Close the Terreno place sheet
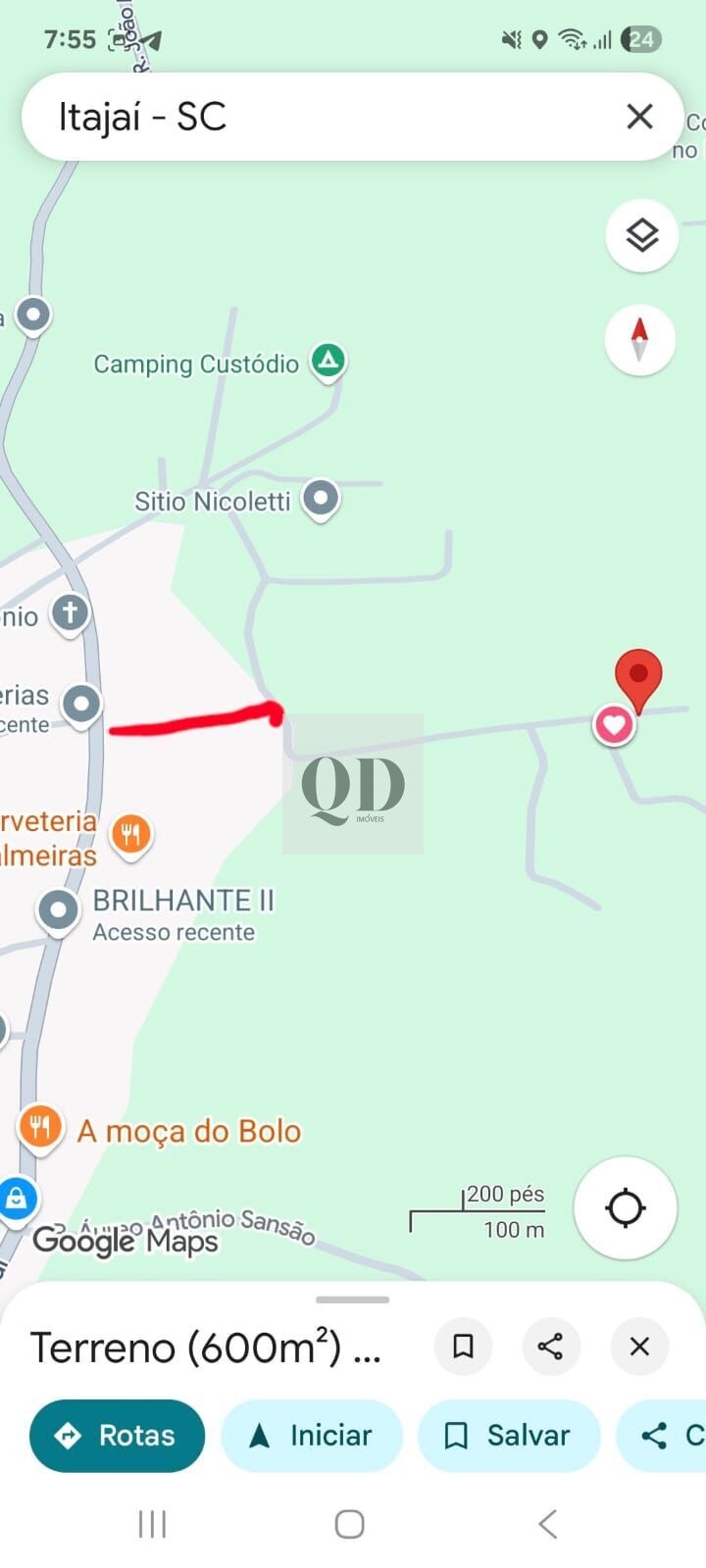Image resolution: width=706 pixels, height=1568 pixels. coord(639,1346)
